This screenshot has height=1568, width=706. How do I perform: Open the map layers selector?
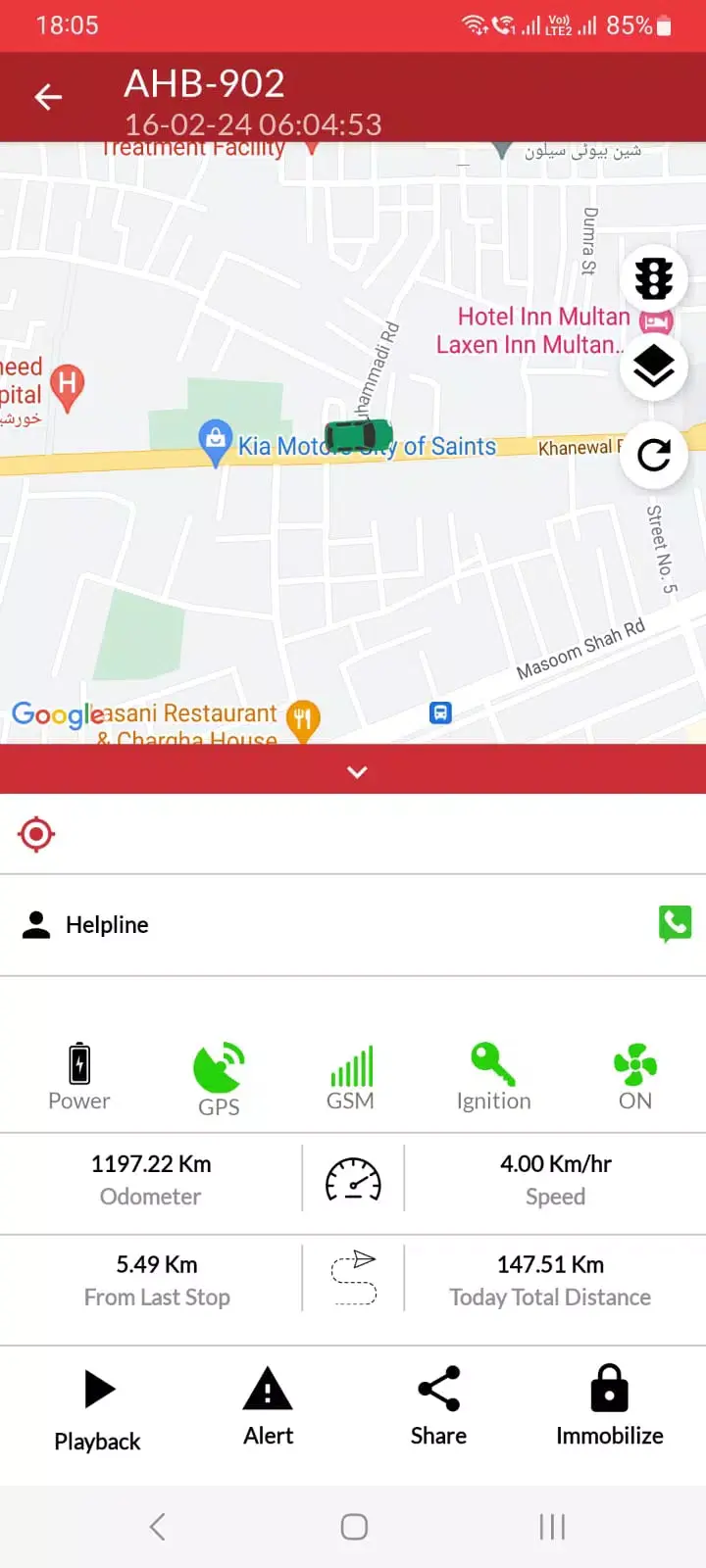(653, 367)
